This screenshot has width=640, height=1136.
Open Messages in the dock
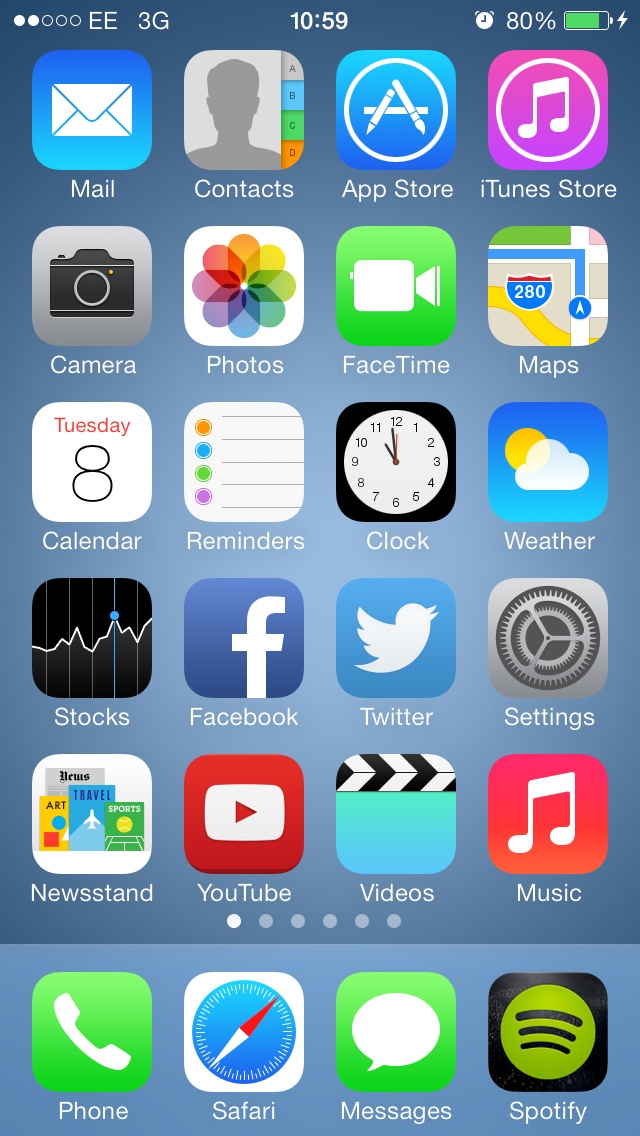(x=396, y=1032)
